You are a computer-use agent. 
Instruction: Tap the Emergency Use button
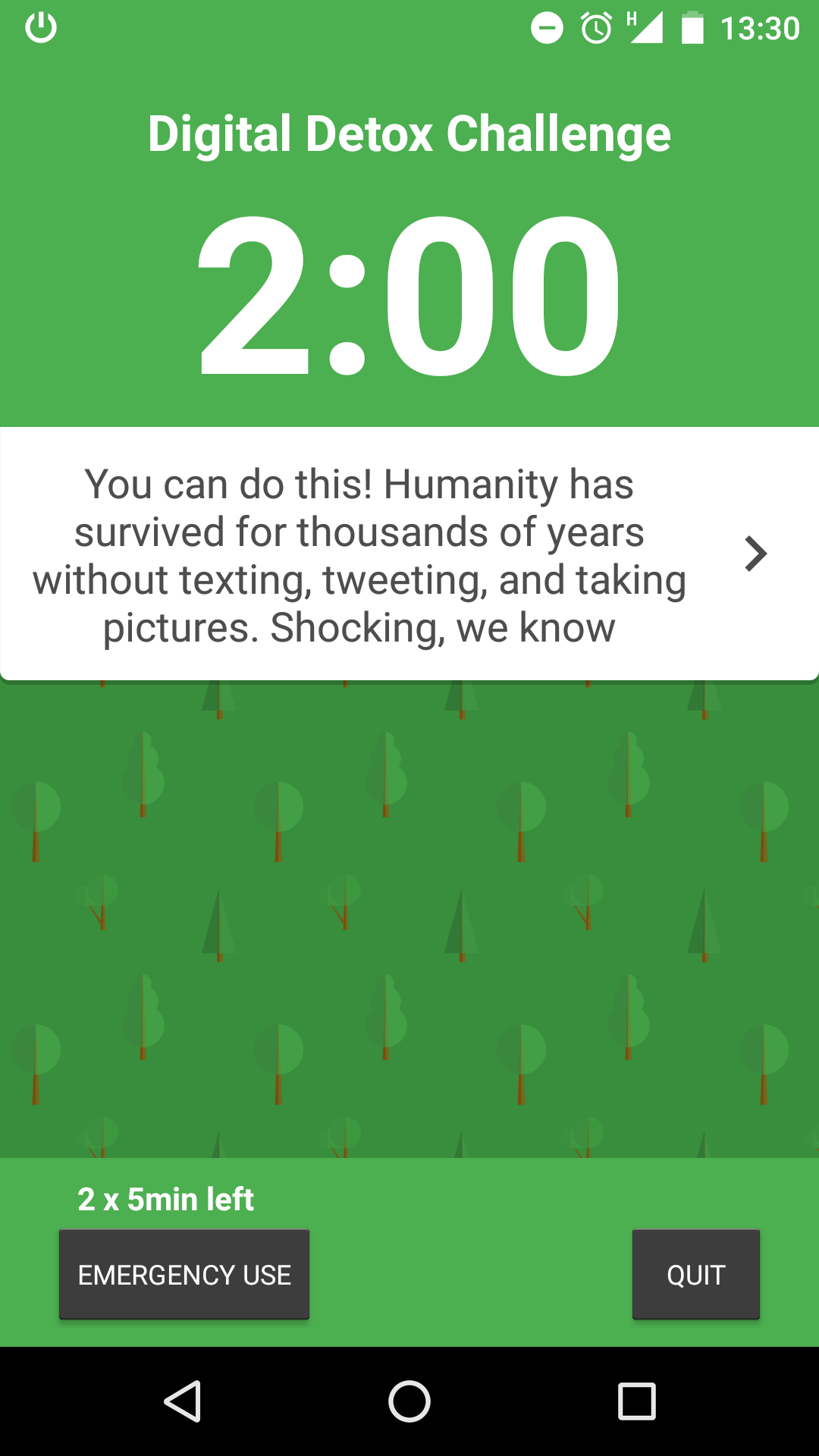click(x=184, y=1275)
